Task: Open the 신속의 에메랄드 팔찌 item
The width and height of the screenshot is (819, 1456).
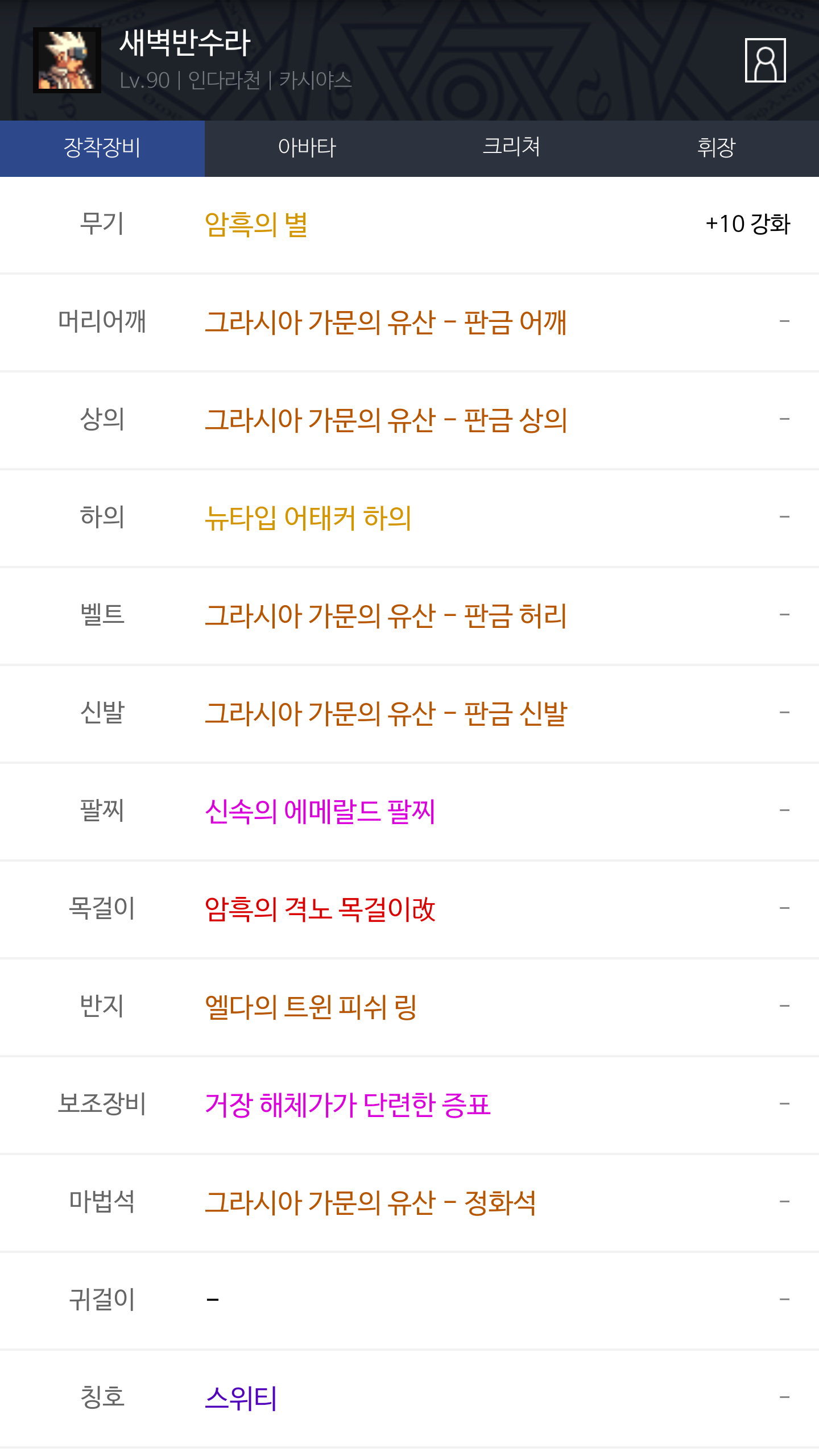Action: 320,812
